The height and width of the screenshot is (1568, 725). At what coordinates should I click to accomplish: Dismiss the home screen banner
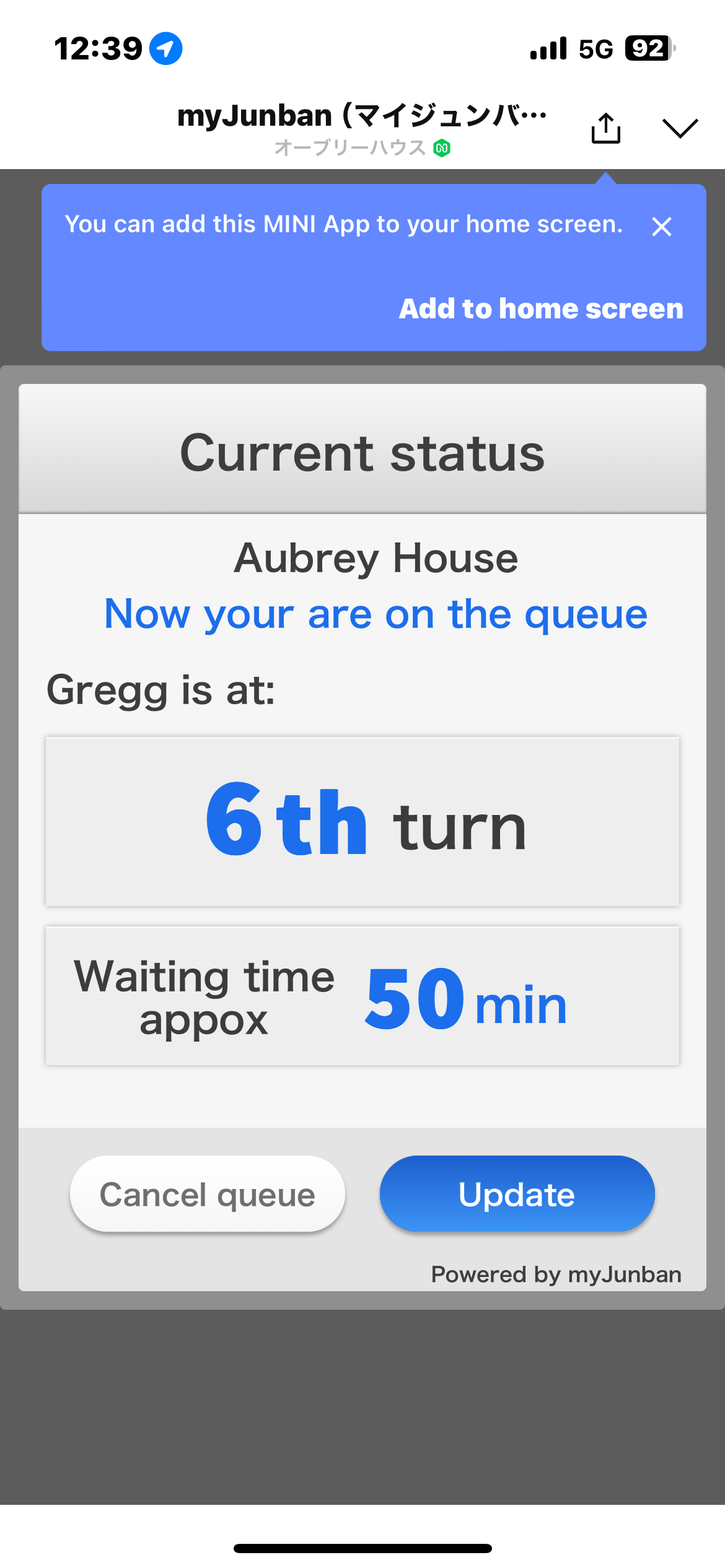coord(662,227)
